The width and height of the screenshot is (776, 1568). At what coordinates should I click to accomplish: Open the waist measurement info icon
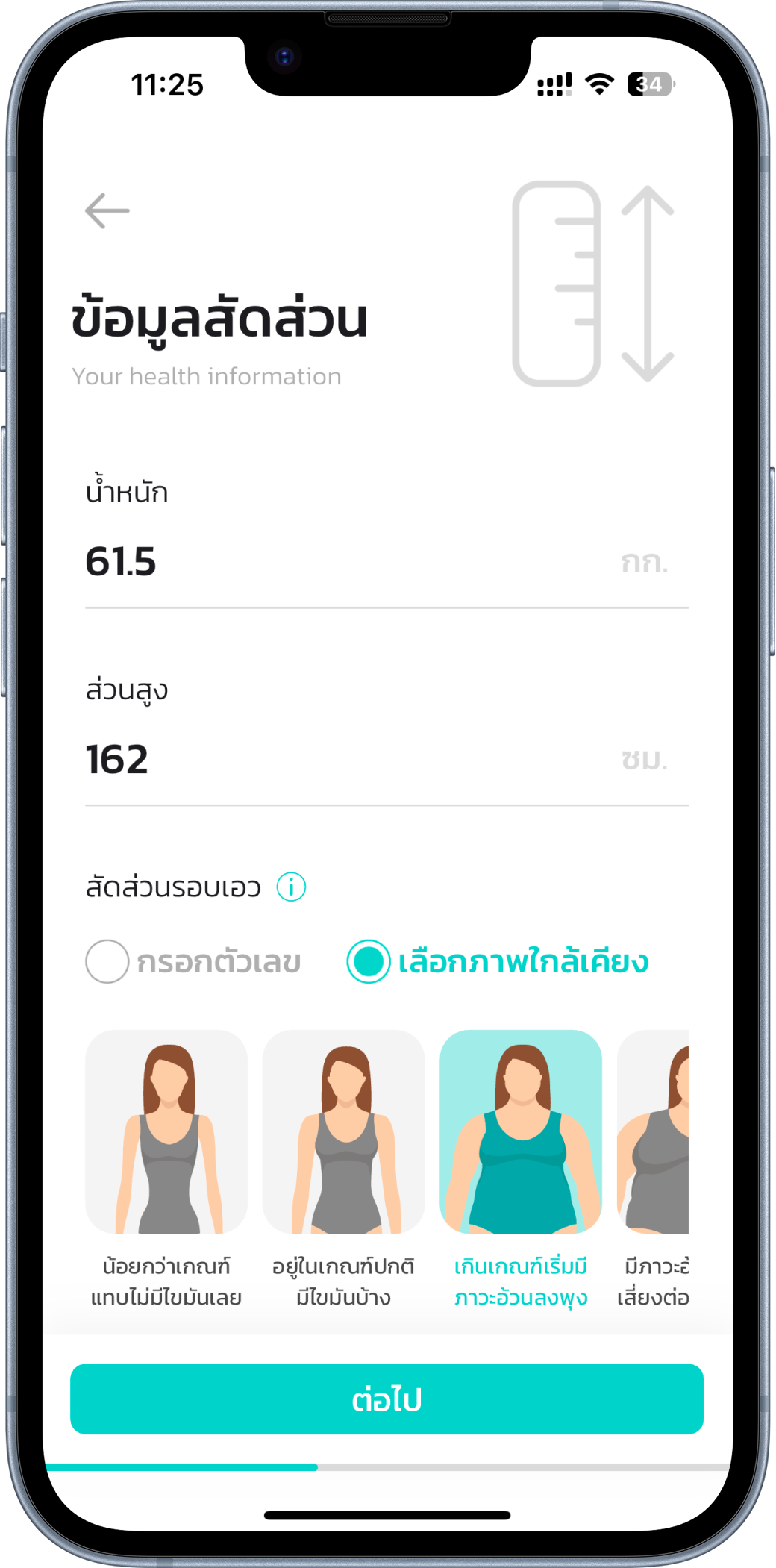[x=291, y=887]
